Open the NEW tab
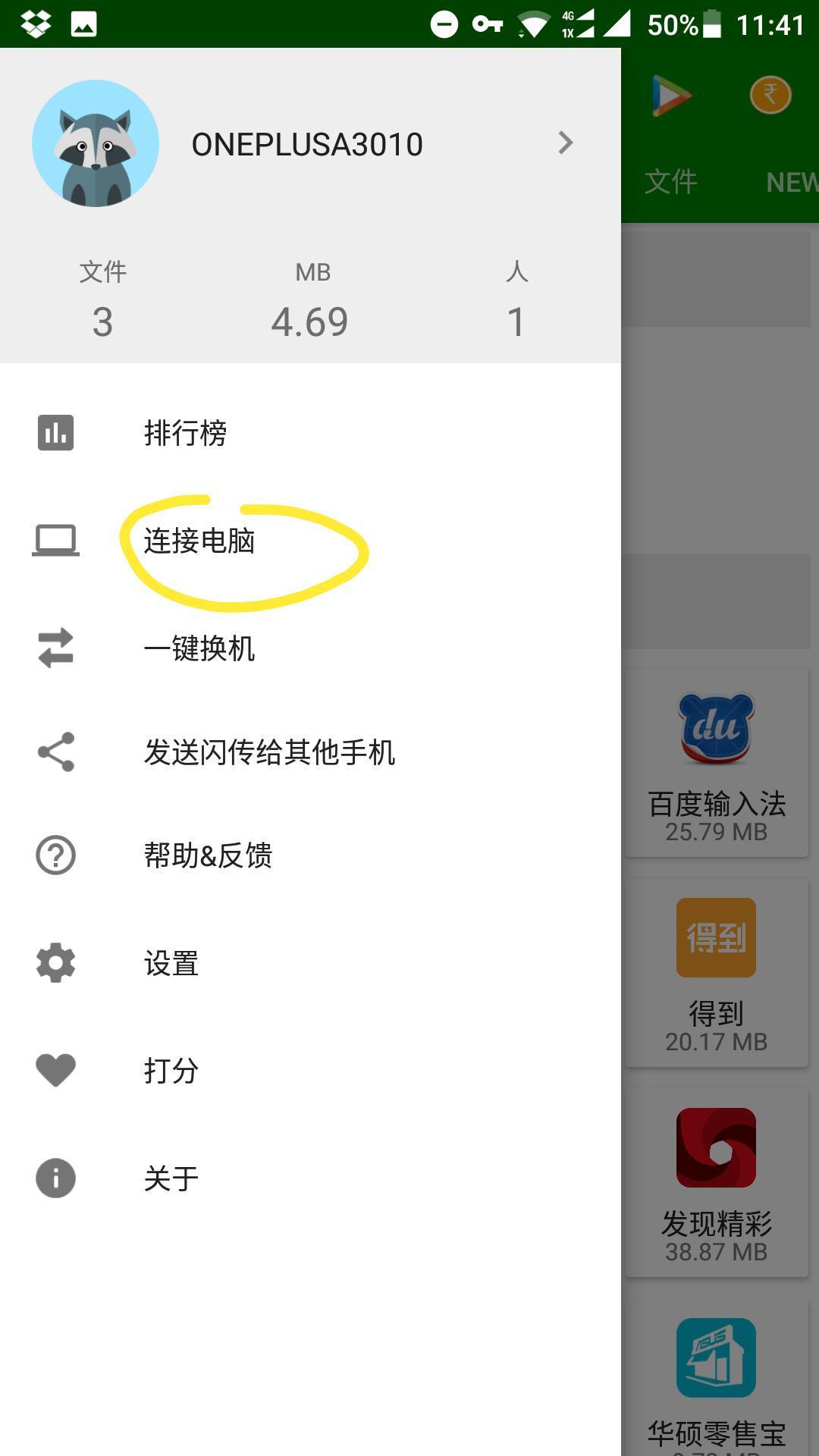 (x=790, y=180)
